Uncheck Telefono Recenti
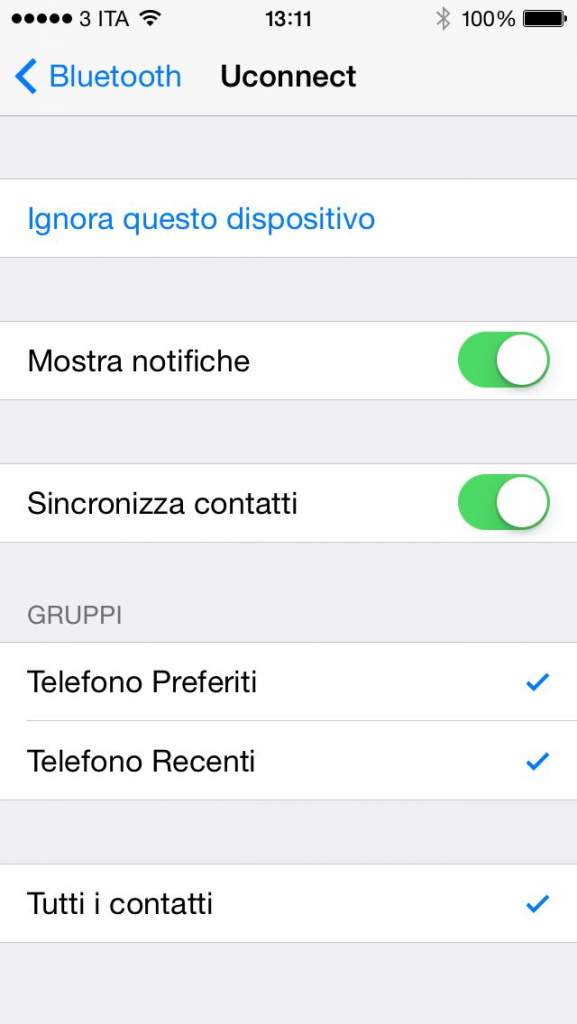Image resolution: width=577 pixels, height=1024 pixels. pyautogui.click(x=288, y=761)
